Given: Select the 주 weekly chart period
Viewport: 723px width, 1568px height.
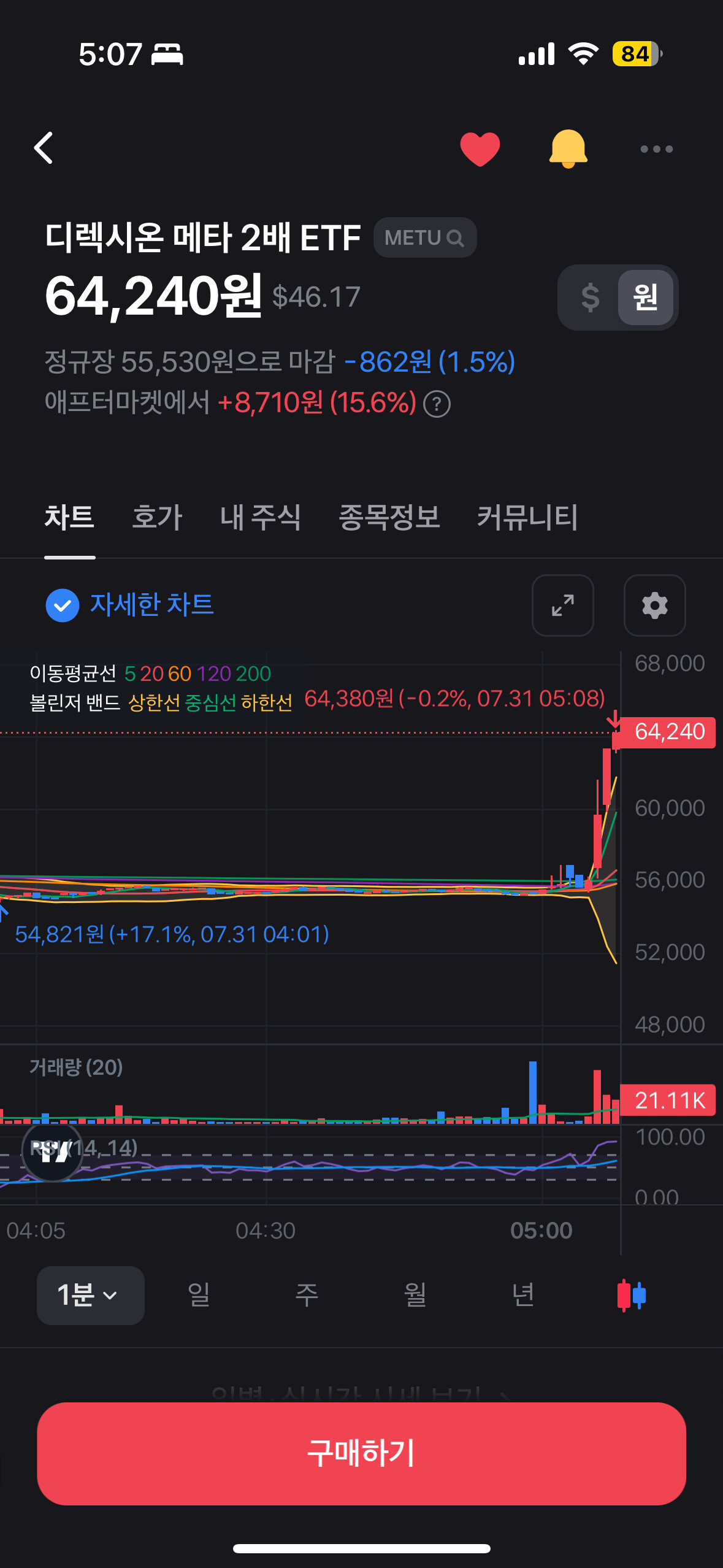Looking at the screenshot, I should coord(307,1295).
